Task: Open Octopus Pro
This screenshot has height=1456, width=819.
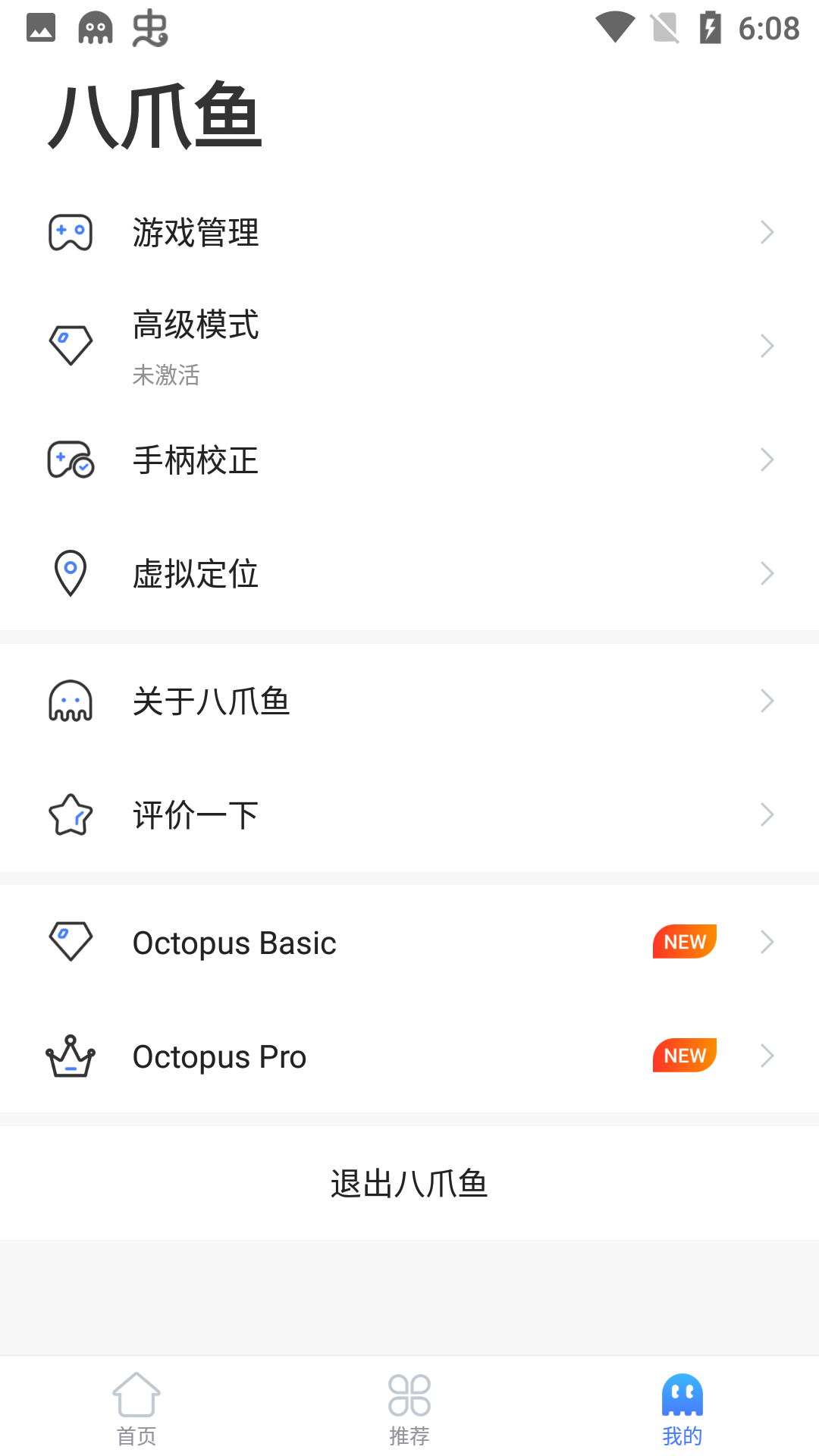Action: 409,1056
